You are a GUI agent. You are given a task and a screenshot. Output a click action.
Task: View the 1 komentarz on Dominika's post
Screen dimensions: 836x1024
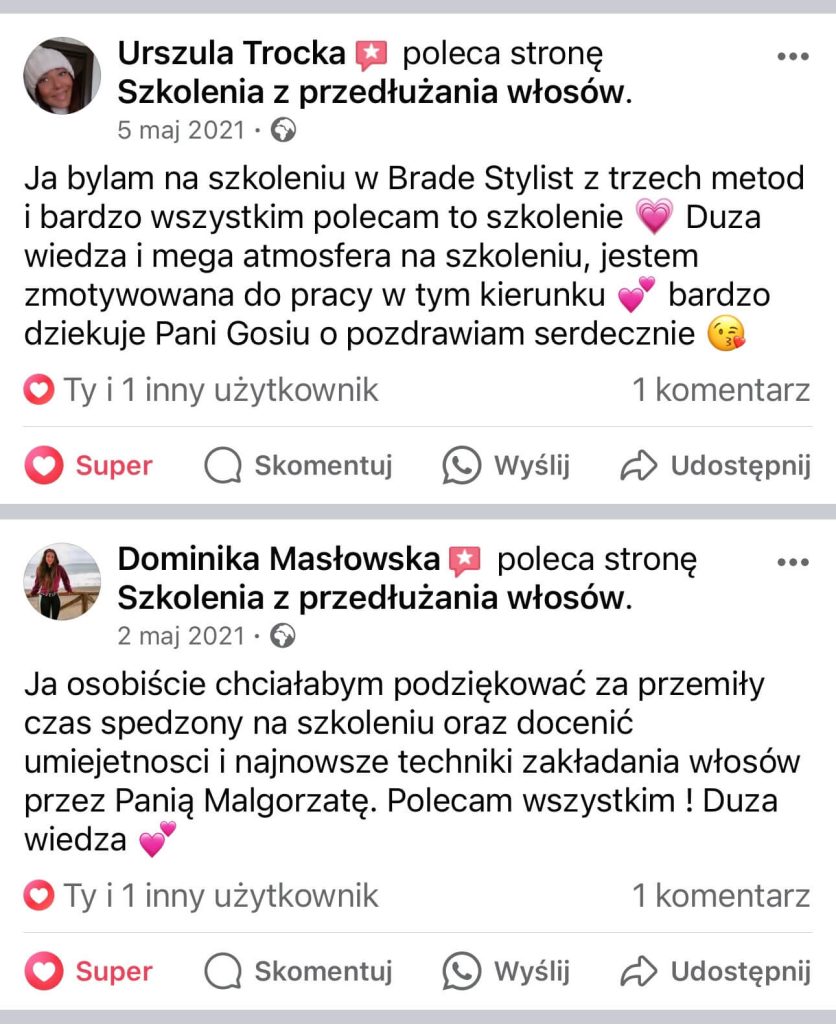(x=720, y=896)
